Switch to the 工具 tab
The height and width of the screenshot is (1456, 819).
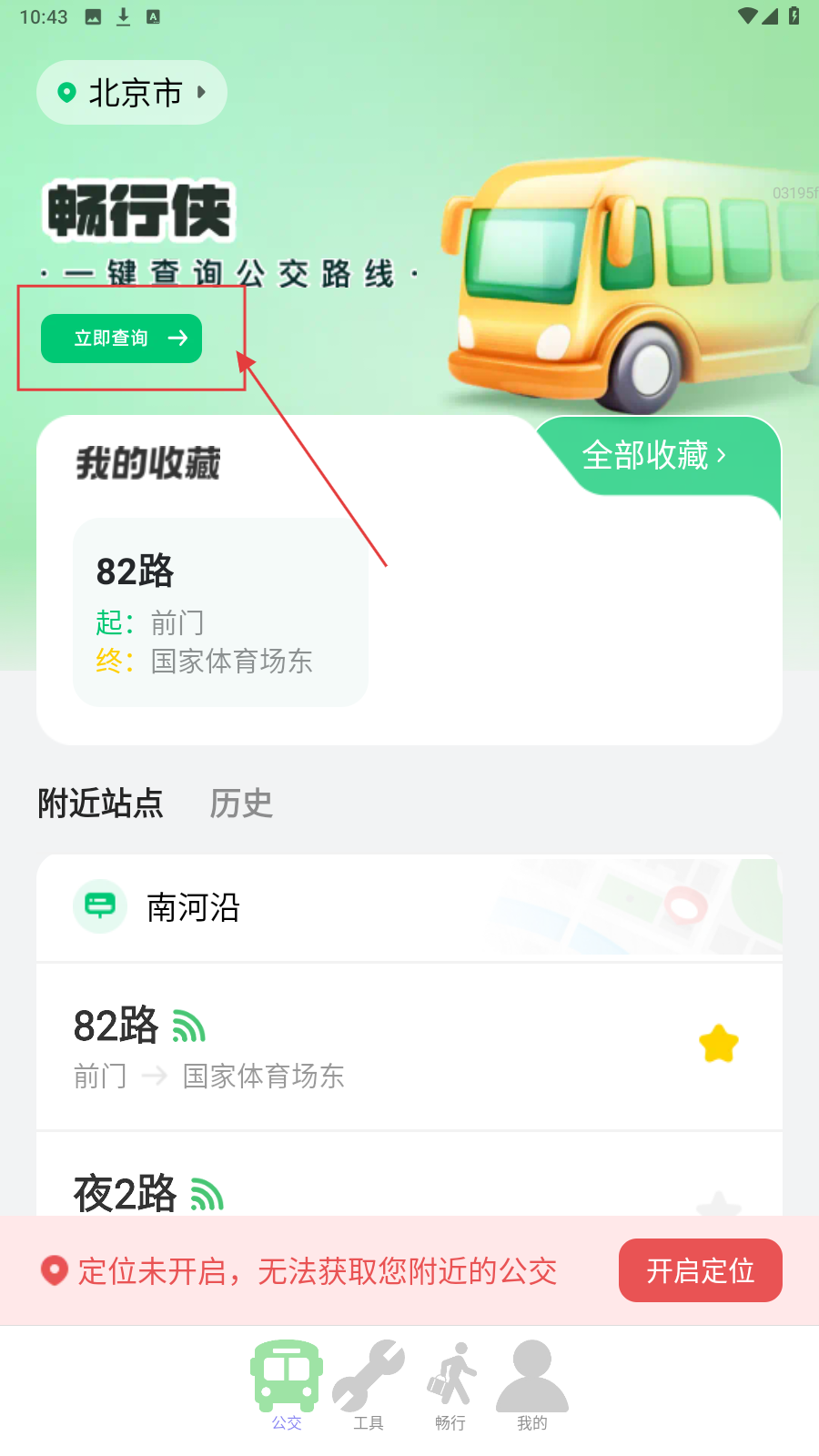(369, 1385)
